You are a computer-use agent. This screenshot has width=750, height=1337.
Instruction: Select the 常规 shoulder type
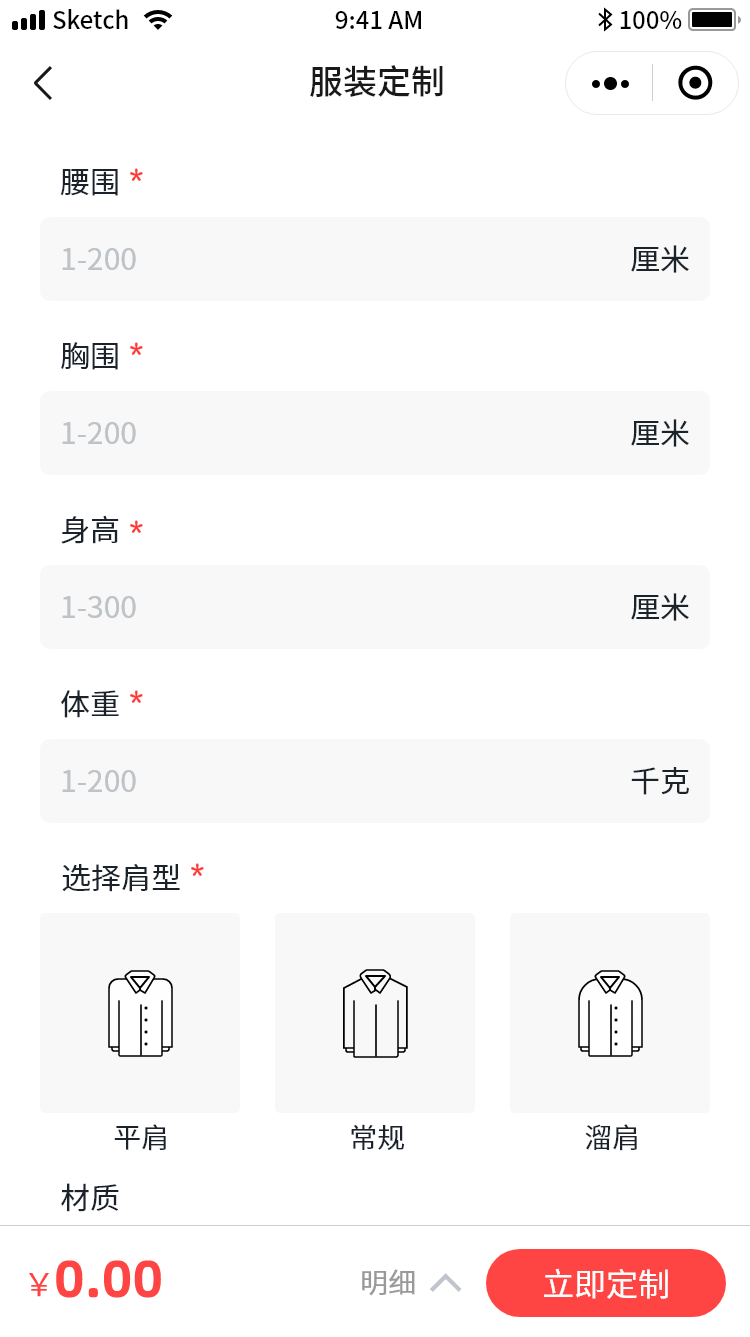375,1013
